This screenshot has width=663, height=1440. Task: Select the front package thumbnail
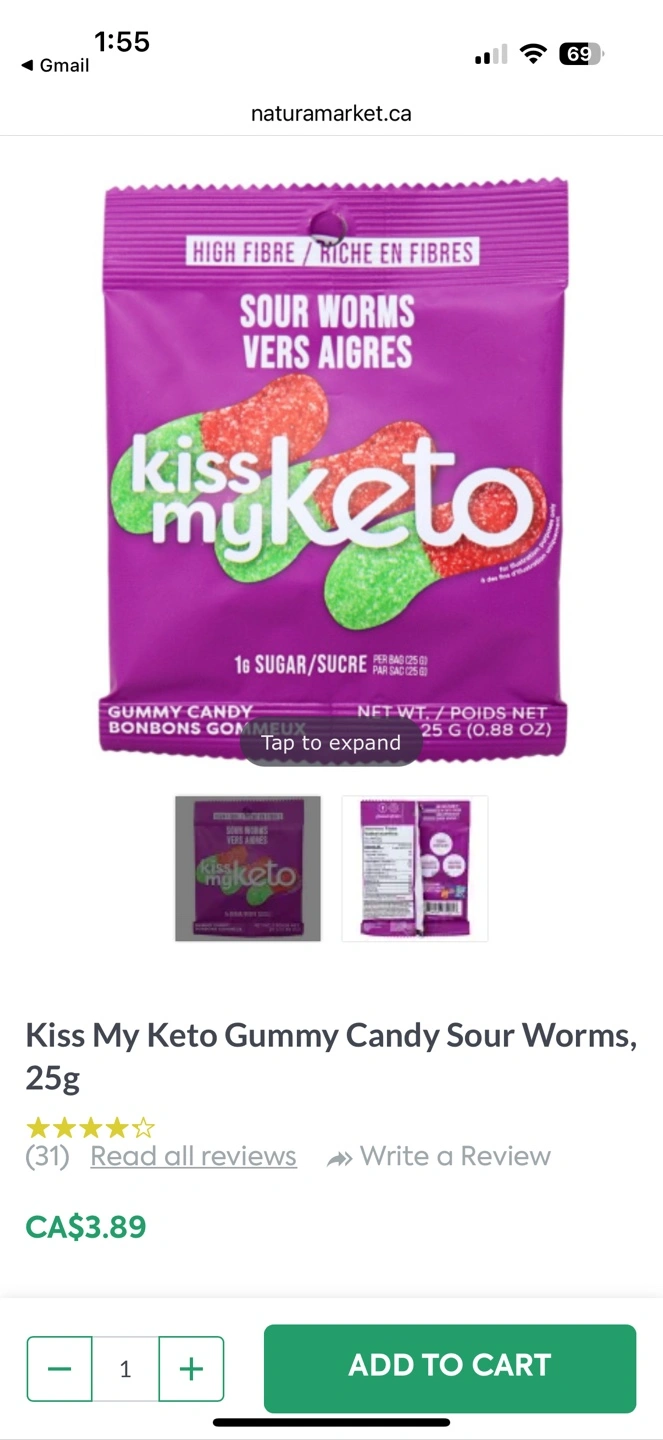pyautogui.click(x=248, y=868)
